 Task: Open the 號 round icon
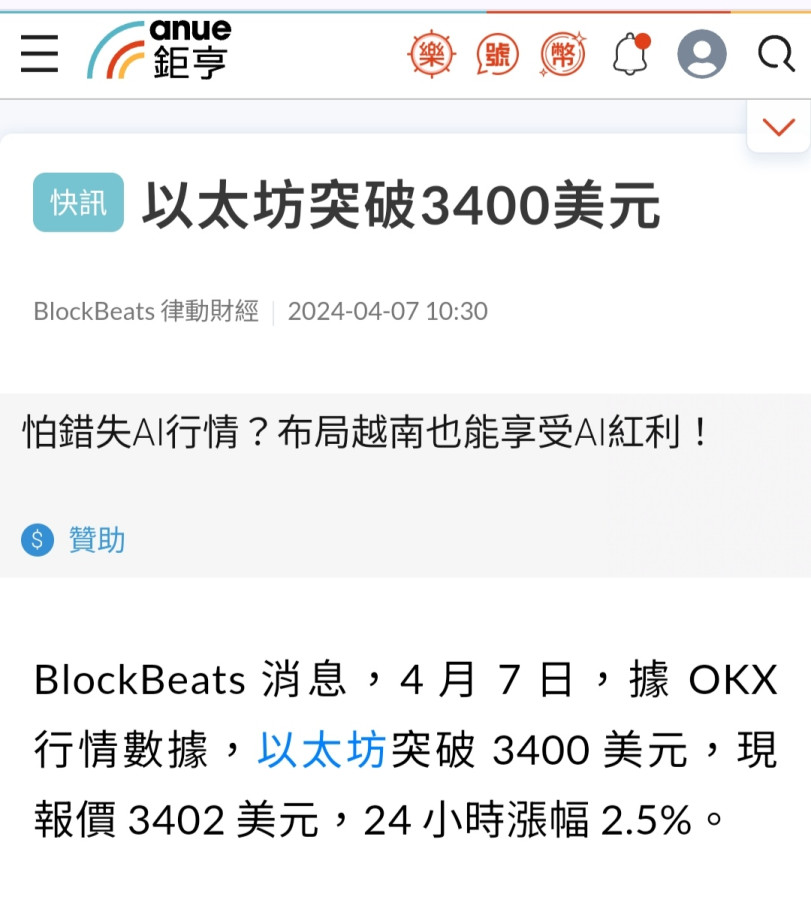coord(497,54)
